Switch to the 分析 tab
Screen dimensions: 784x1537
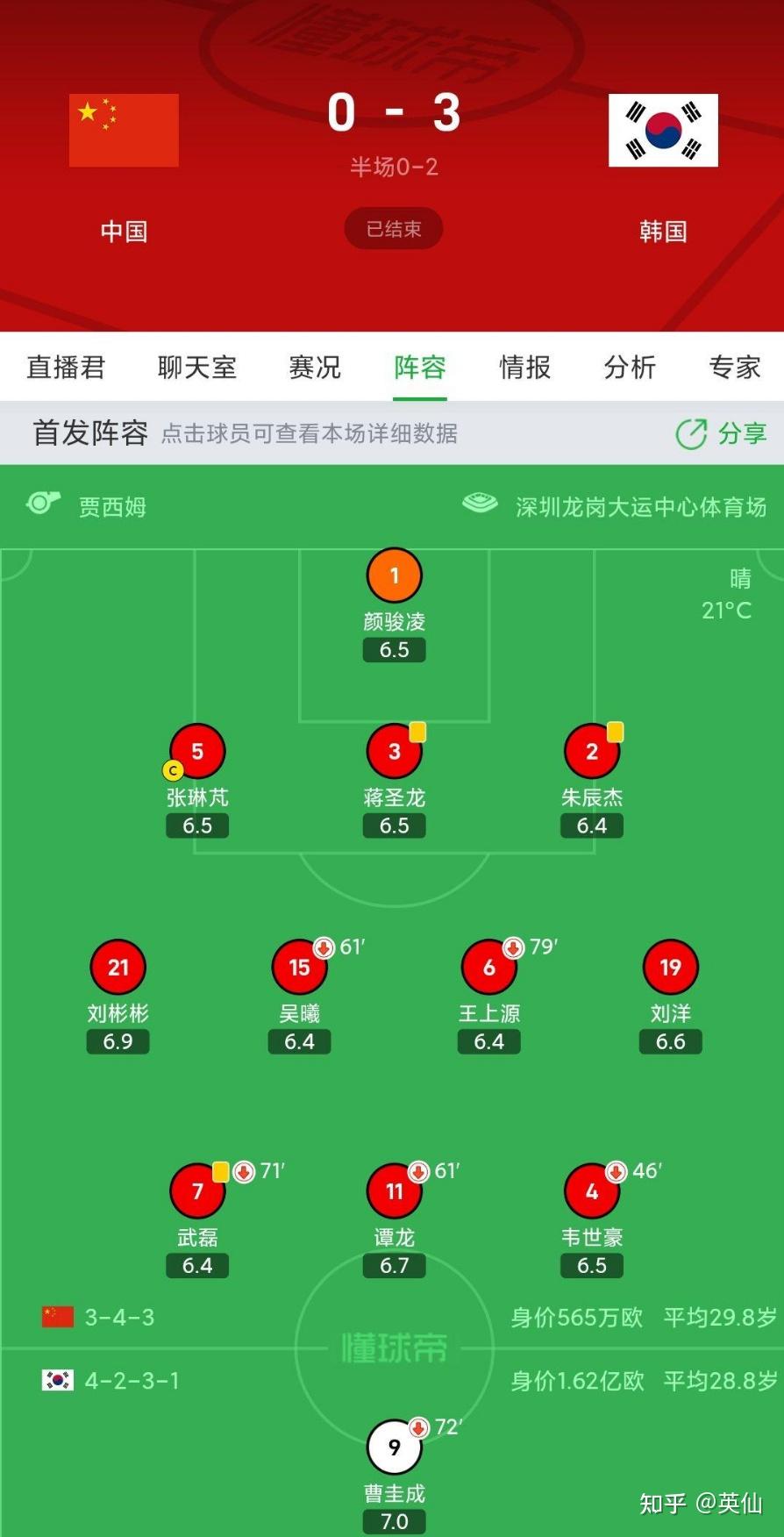(x=630, y=367)
